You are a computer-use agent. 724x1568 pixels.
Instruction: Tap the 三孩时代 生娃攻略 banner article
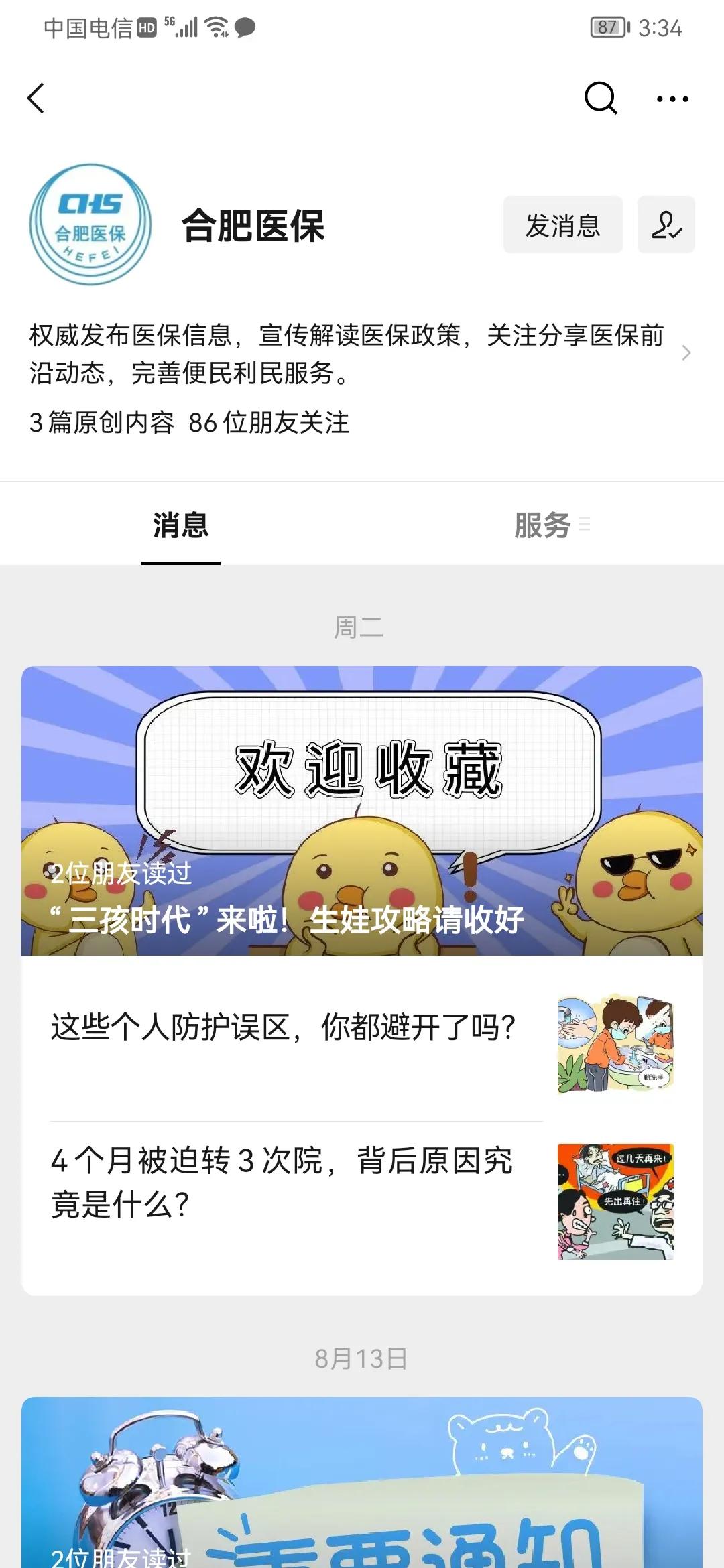pyautogui.click(x=362, y=804)
